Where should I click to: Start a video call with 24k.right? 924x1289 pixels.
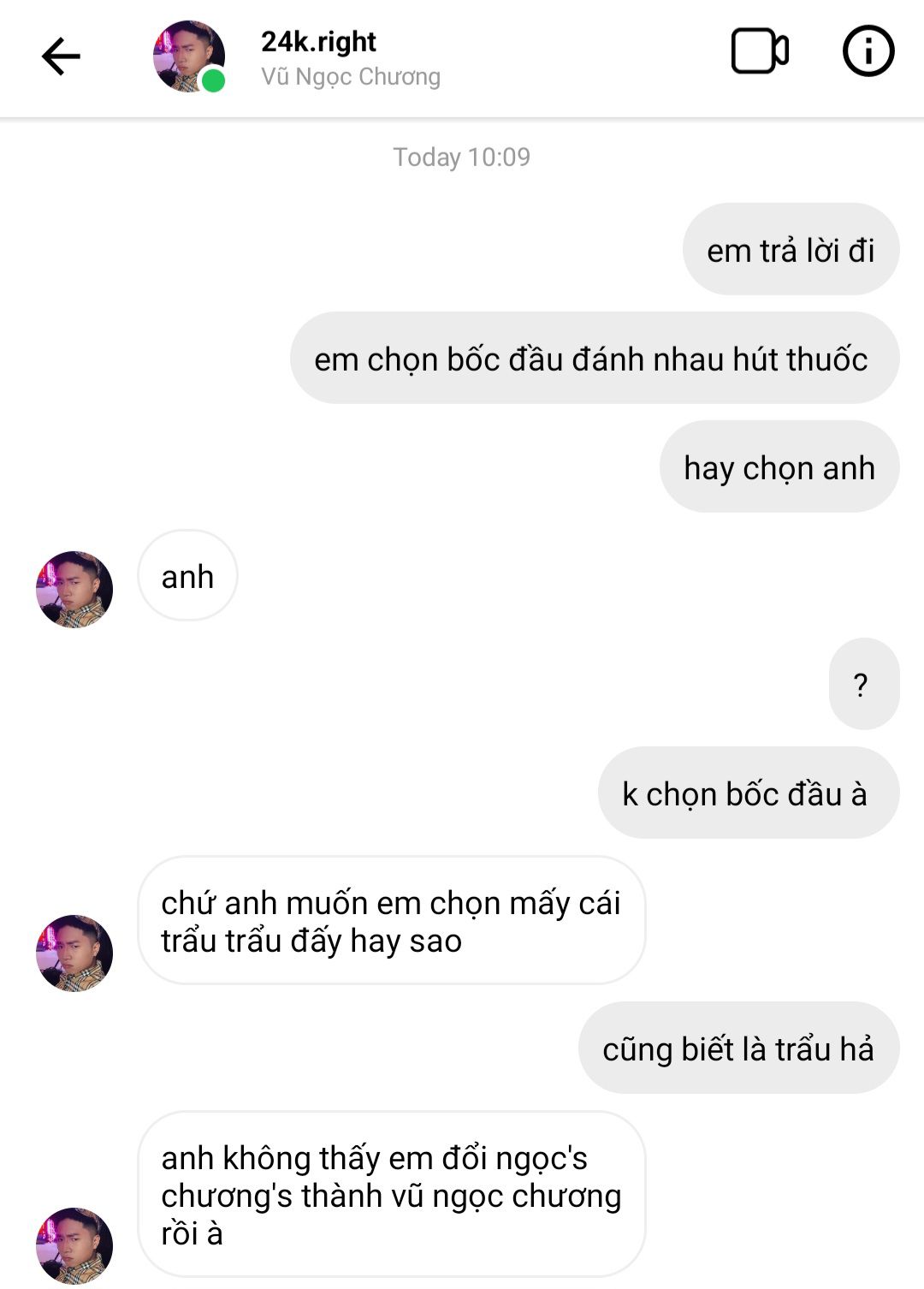(x=759, y=52)
